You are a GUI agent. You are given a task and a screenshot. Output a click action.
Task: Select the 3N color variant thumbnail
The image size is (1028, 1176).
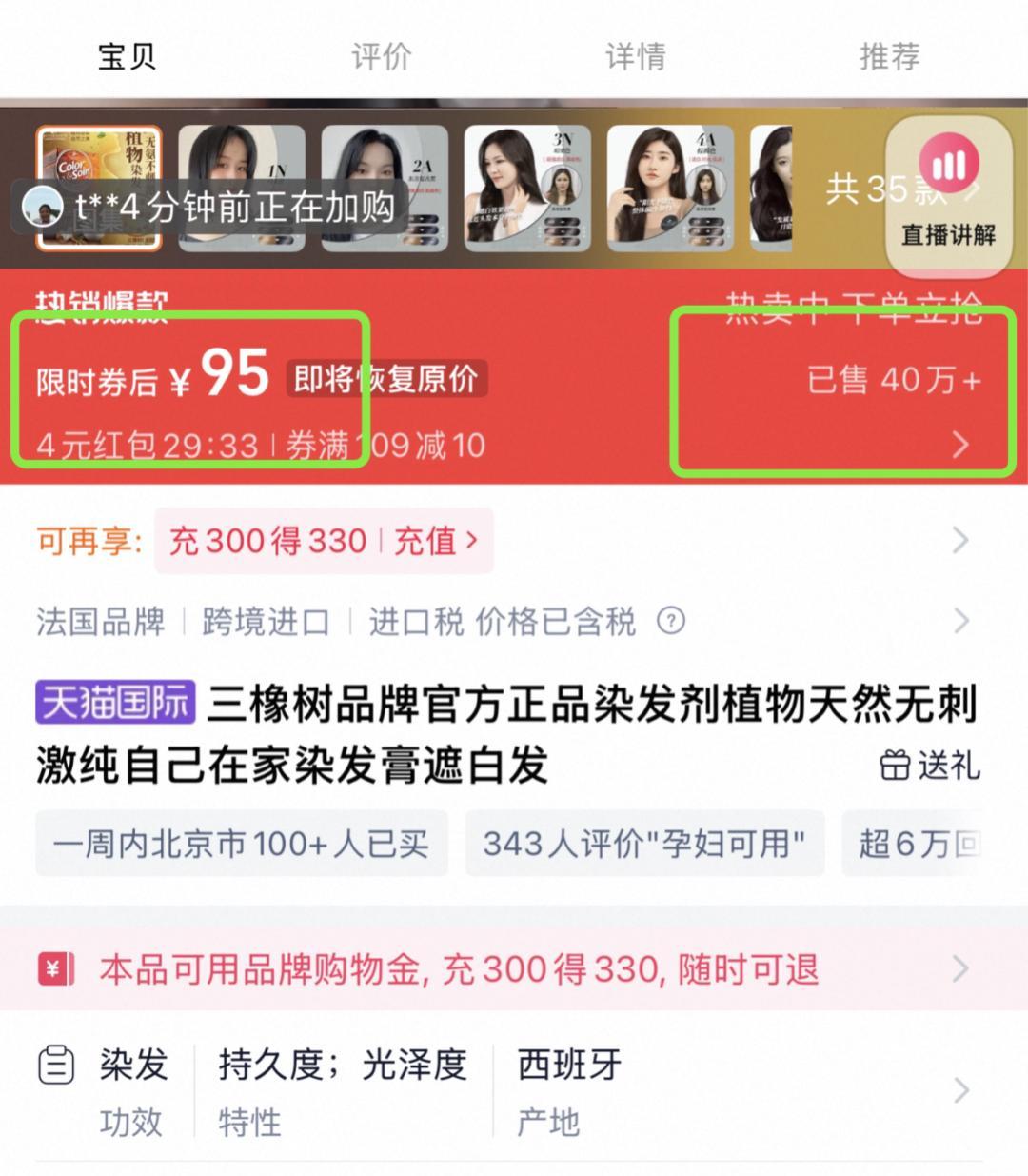(527, 188)
